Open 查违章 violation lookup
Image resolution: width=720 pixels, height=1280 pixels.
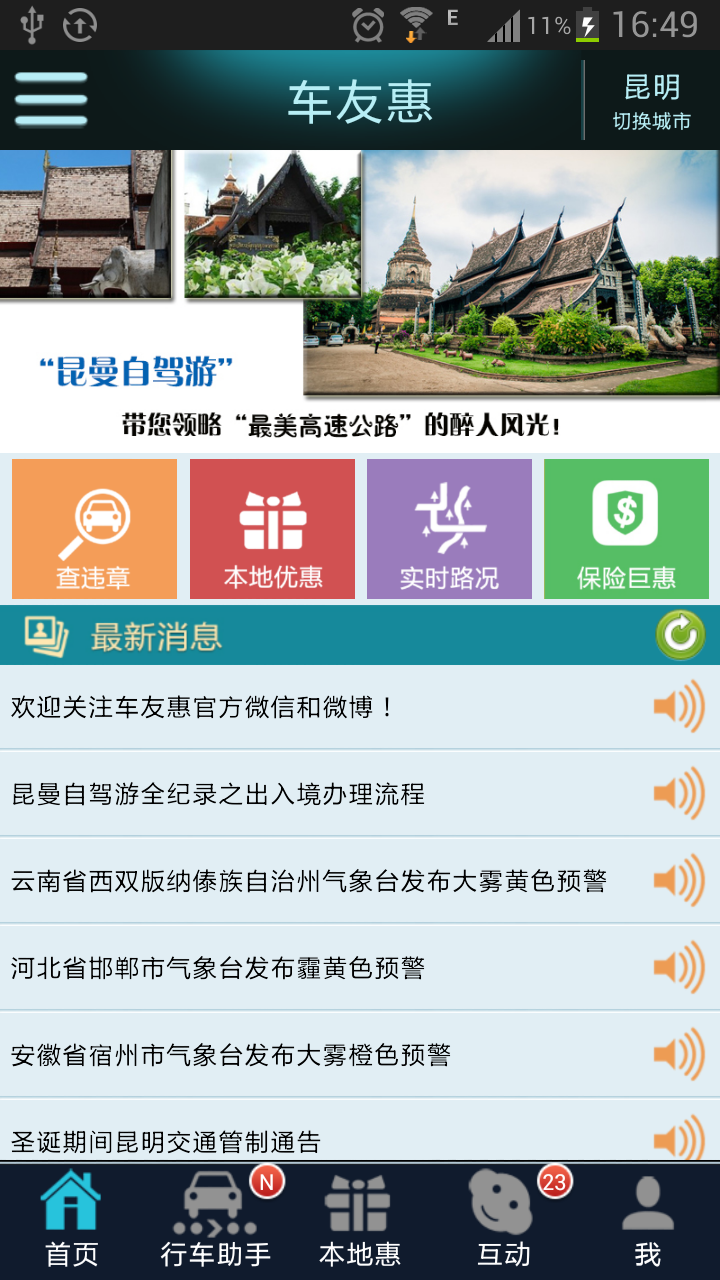(x=94, y=529)
